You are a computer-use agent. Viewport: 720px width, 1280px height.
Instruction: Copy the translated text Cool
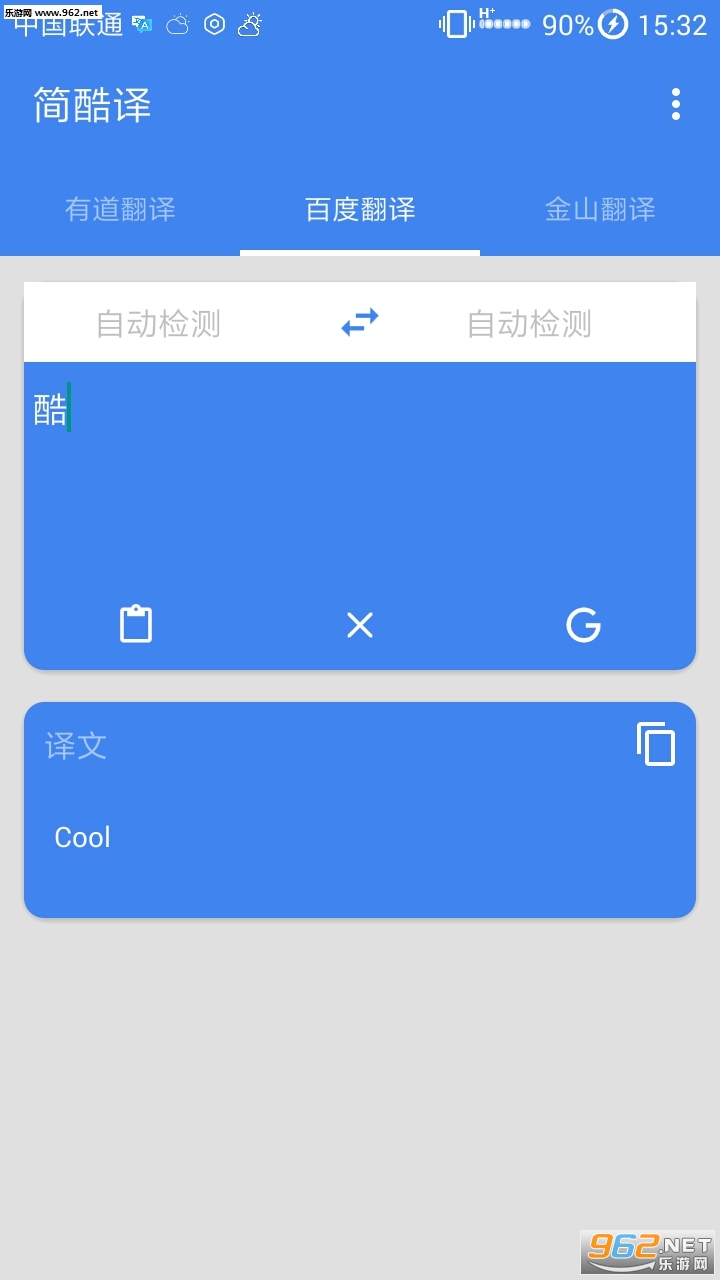click(656, 745)
